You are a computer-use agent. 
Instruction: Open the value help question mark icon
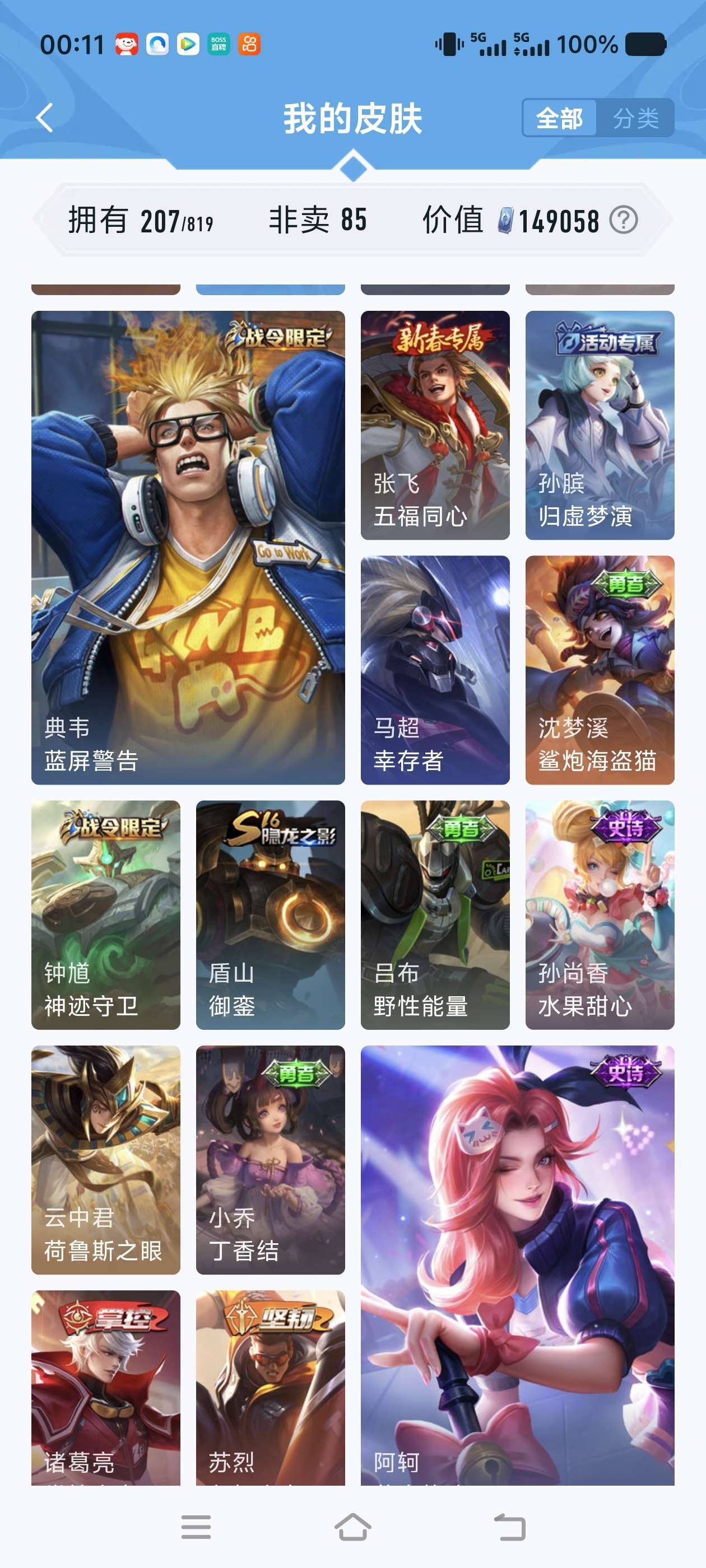pos(623,220)
